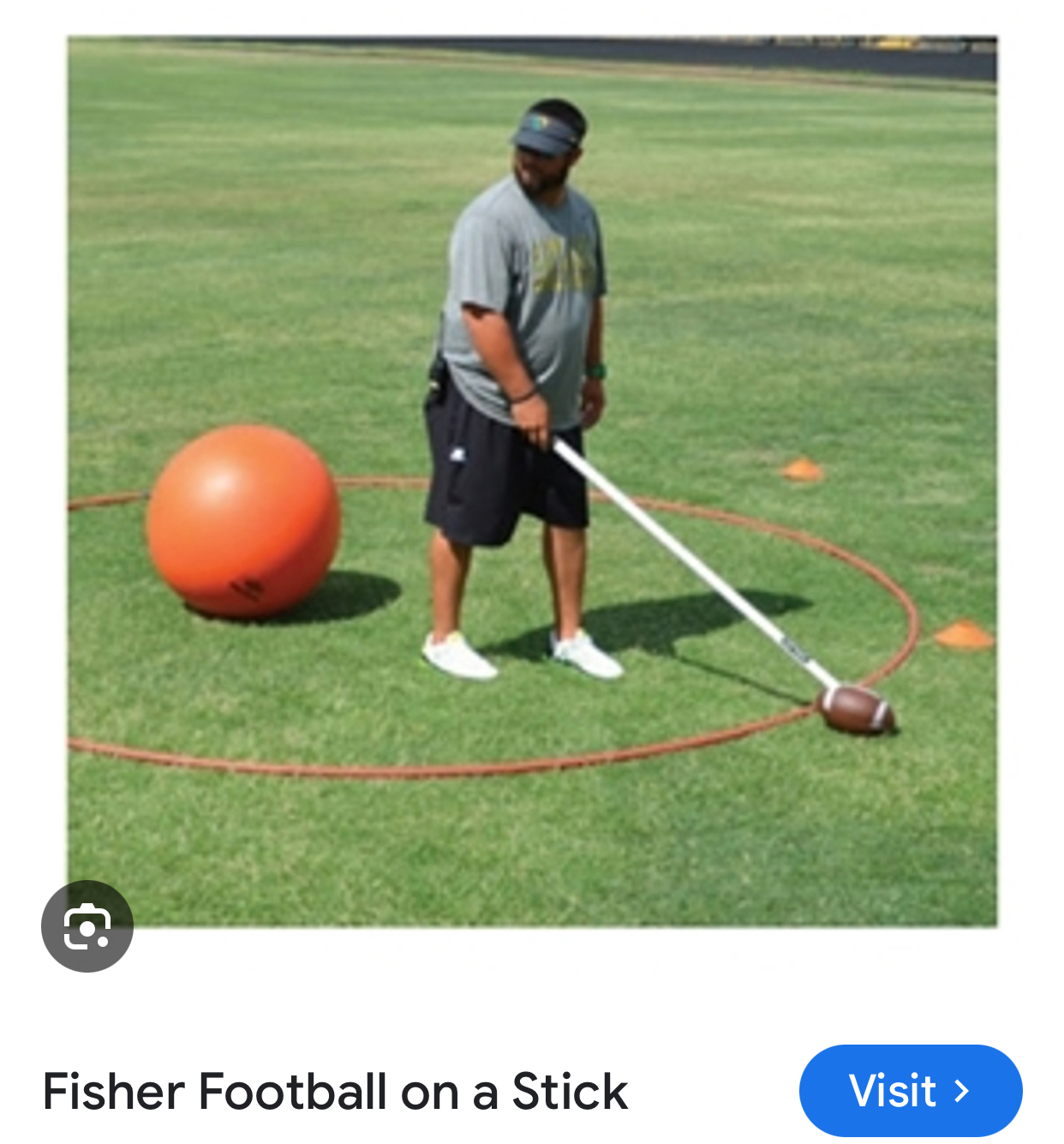Search this image with Lens icon
This screenshot has width=1064, height=1144.
pyautogui.click(x=87, y=926)
